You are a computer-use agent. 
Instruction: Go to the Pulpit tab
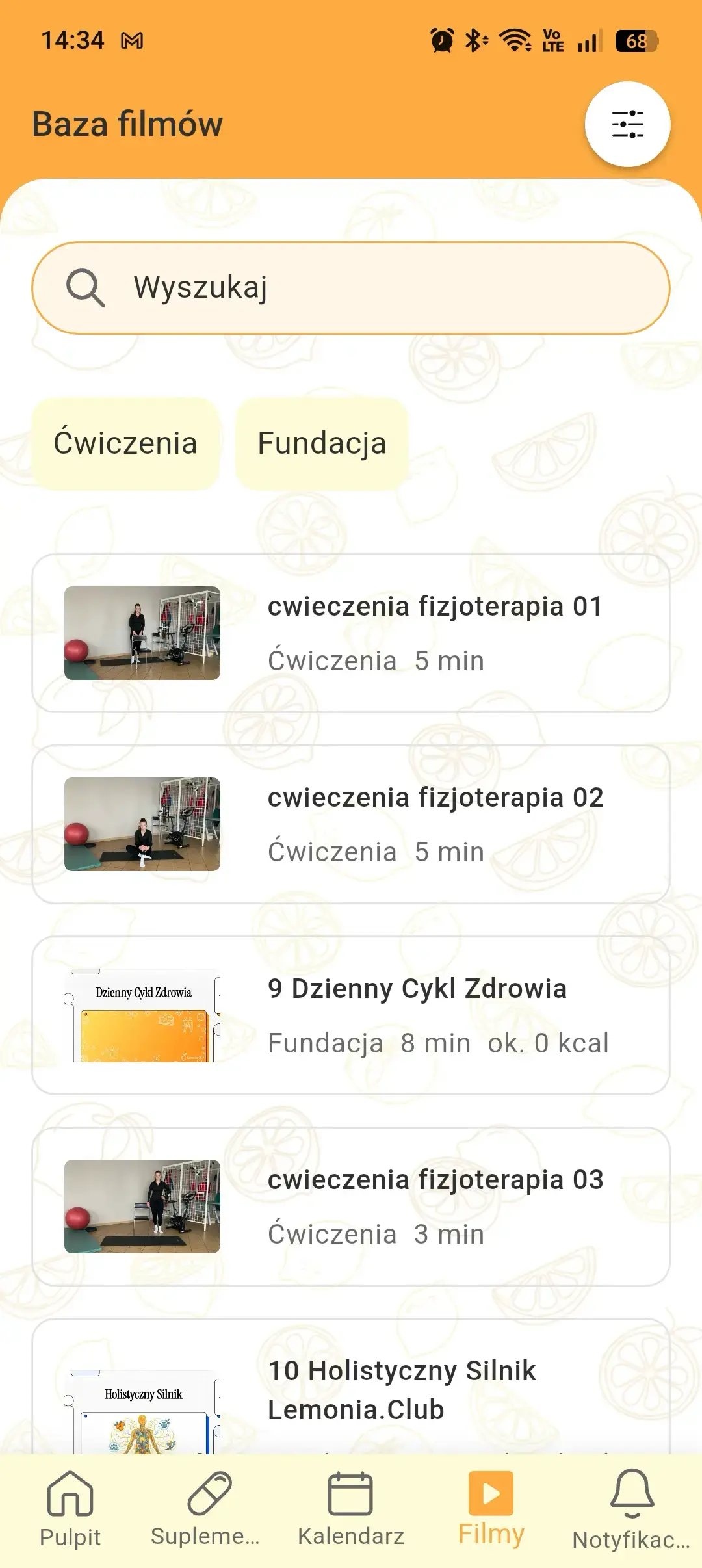pyautogui.click(x=70, y=1509)
